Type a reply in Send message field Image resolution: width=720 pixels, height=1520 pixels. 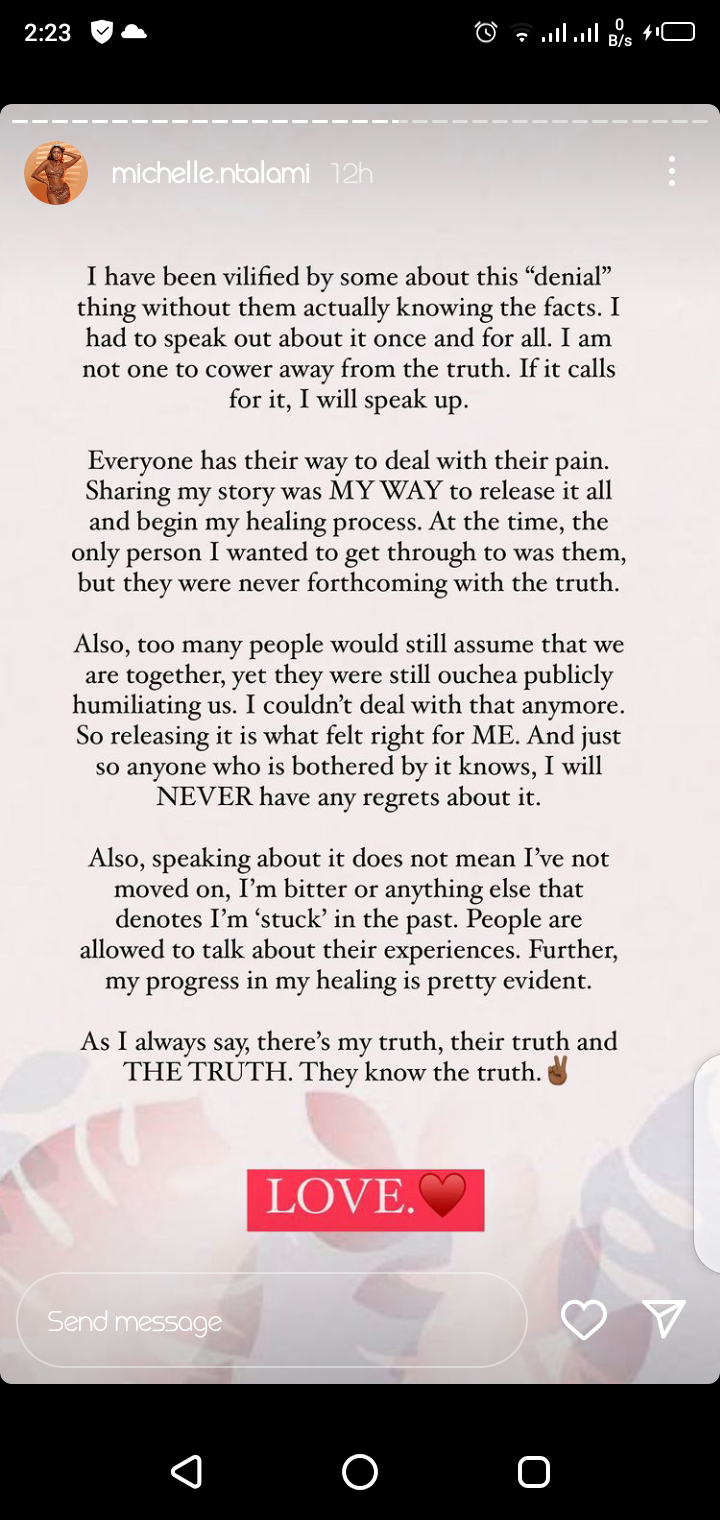click(270, 1321)
